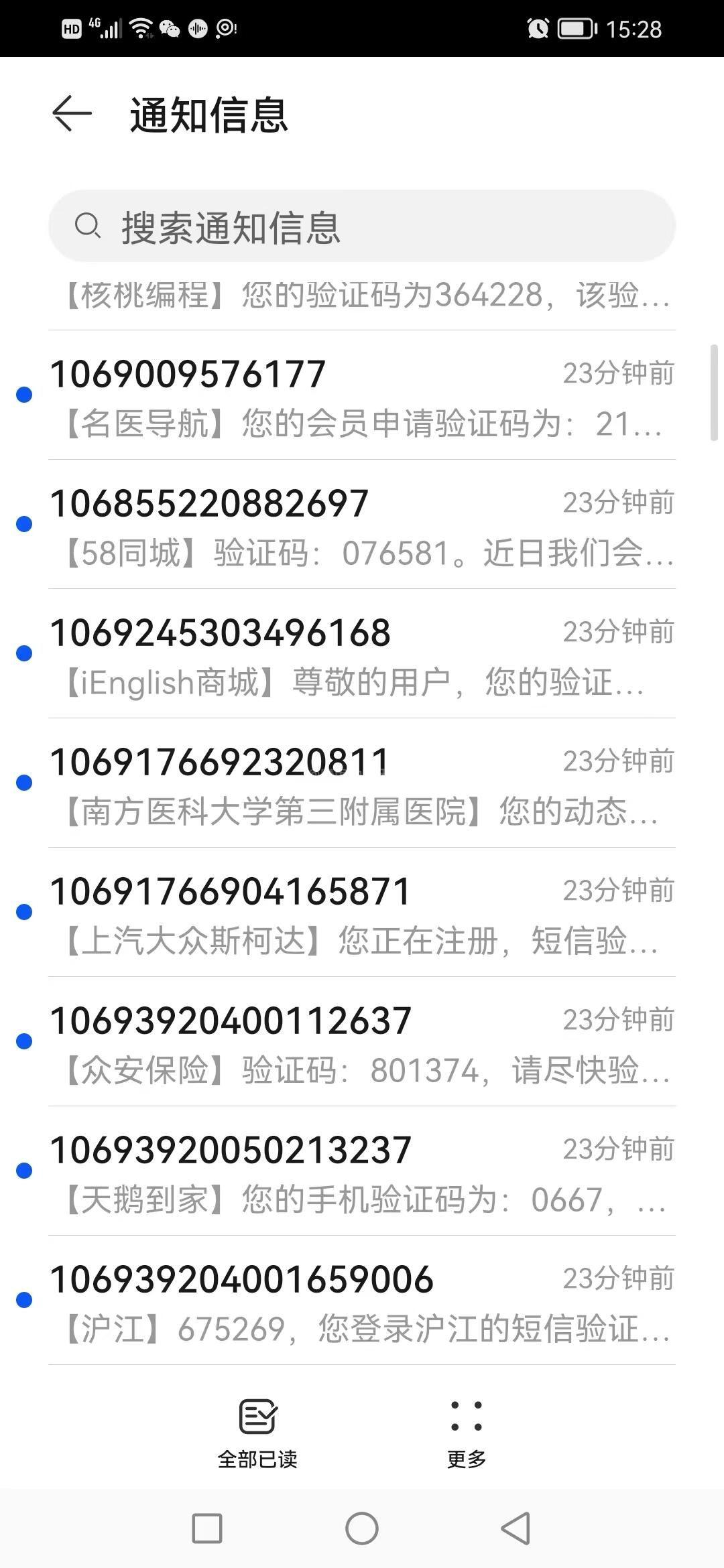Tap the 搜索通知信息 search box
724x1568 pixels.
362,226
